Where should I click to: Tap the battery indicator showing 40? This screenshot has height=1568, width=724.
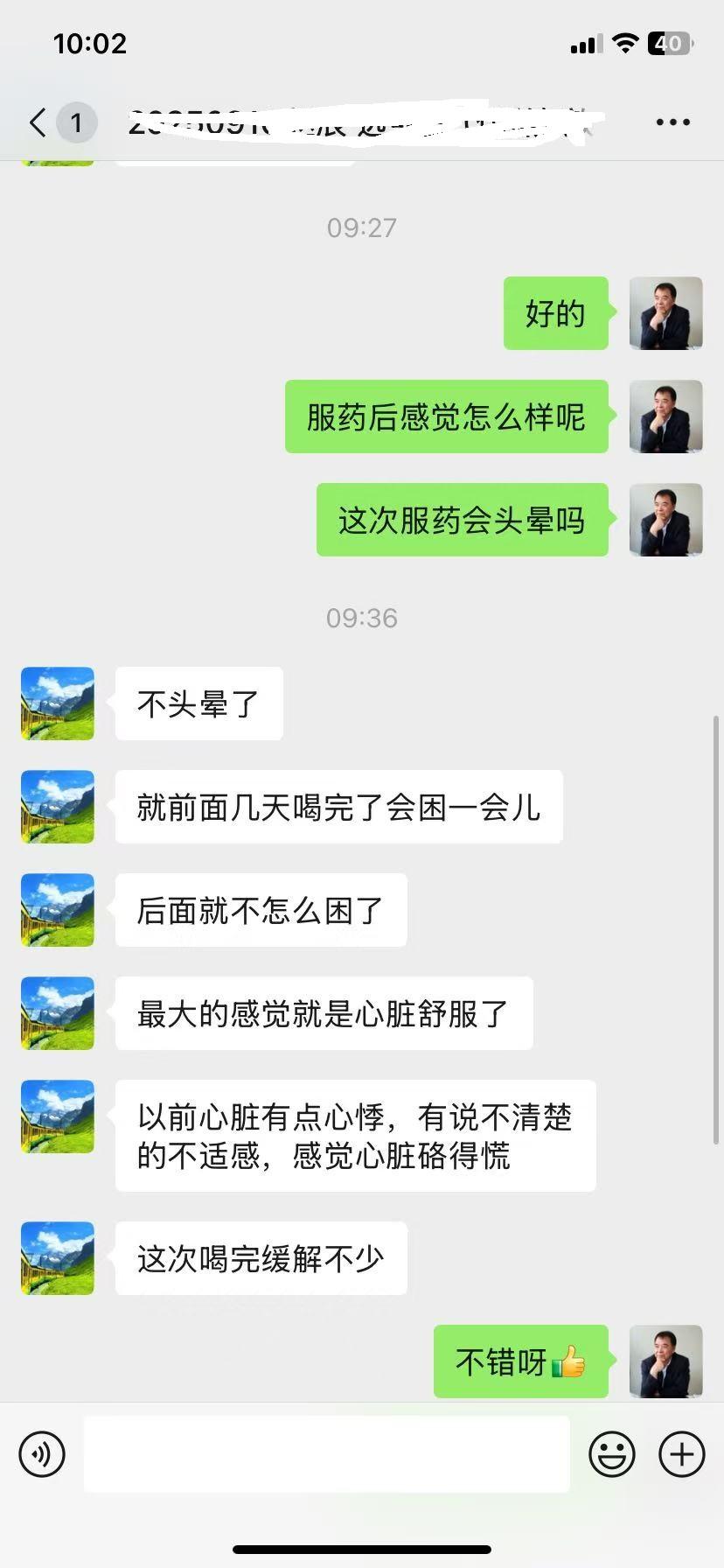[668, 43]
